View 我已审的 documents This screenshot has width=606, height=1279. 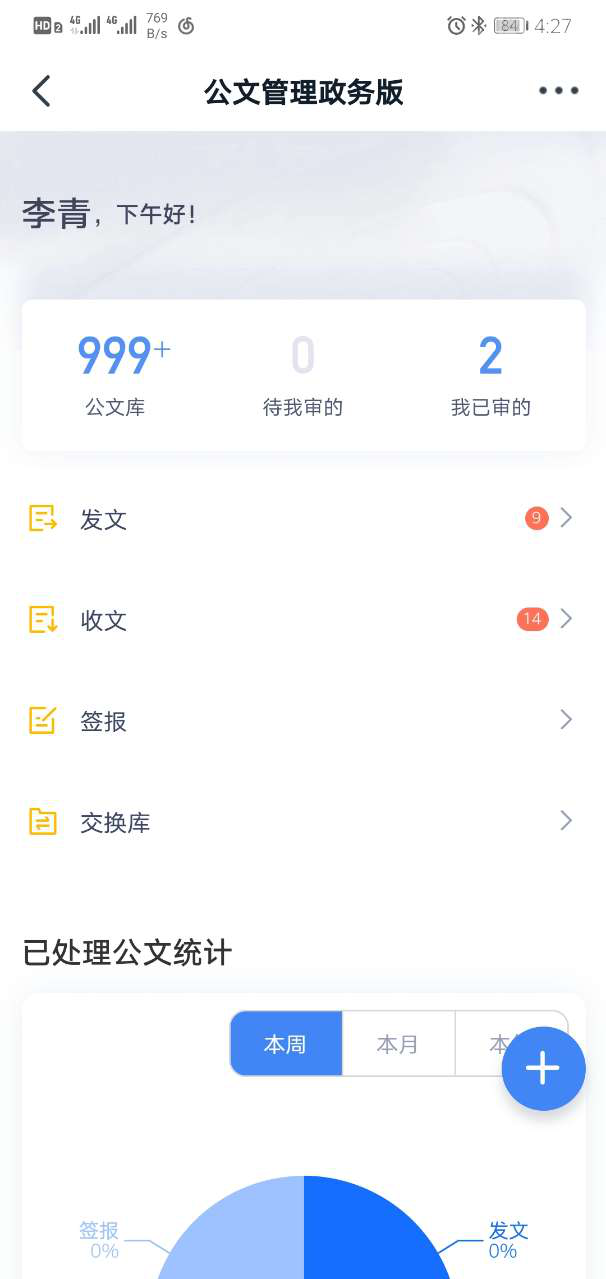coord(490,375)
